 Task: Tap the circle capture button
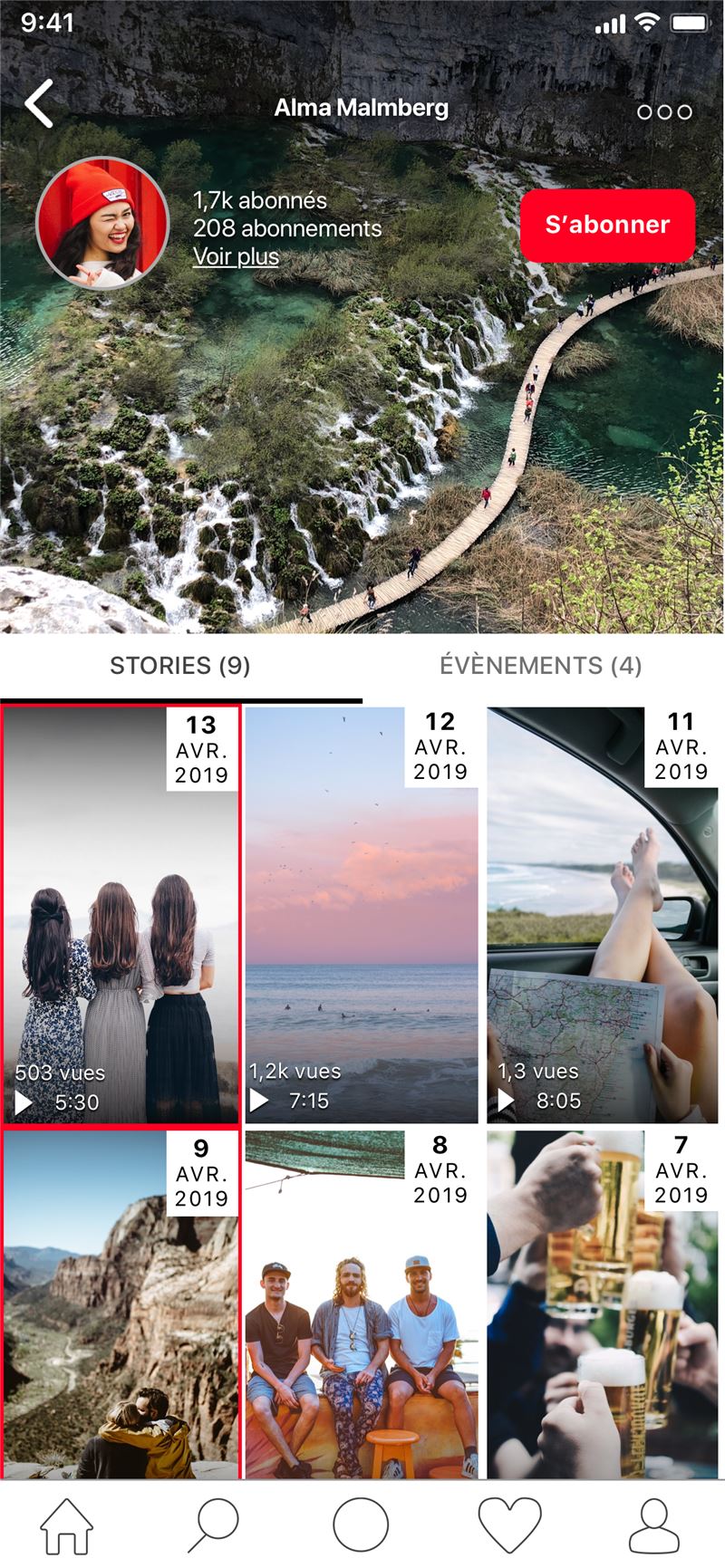361,1525
